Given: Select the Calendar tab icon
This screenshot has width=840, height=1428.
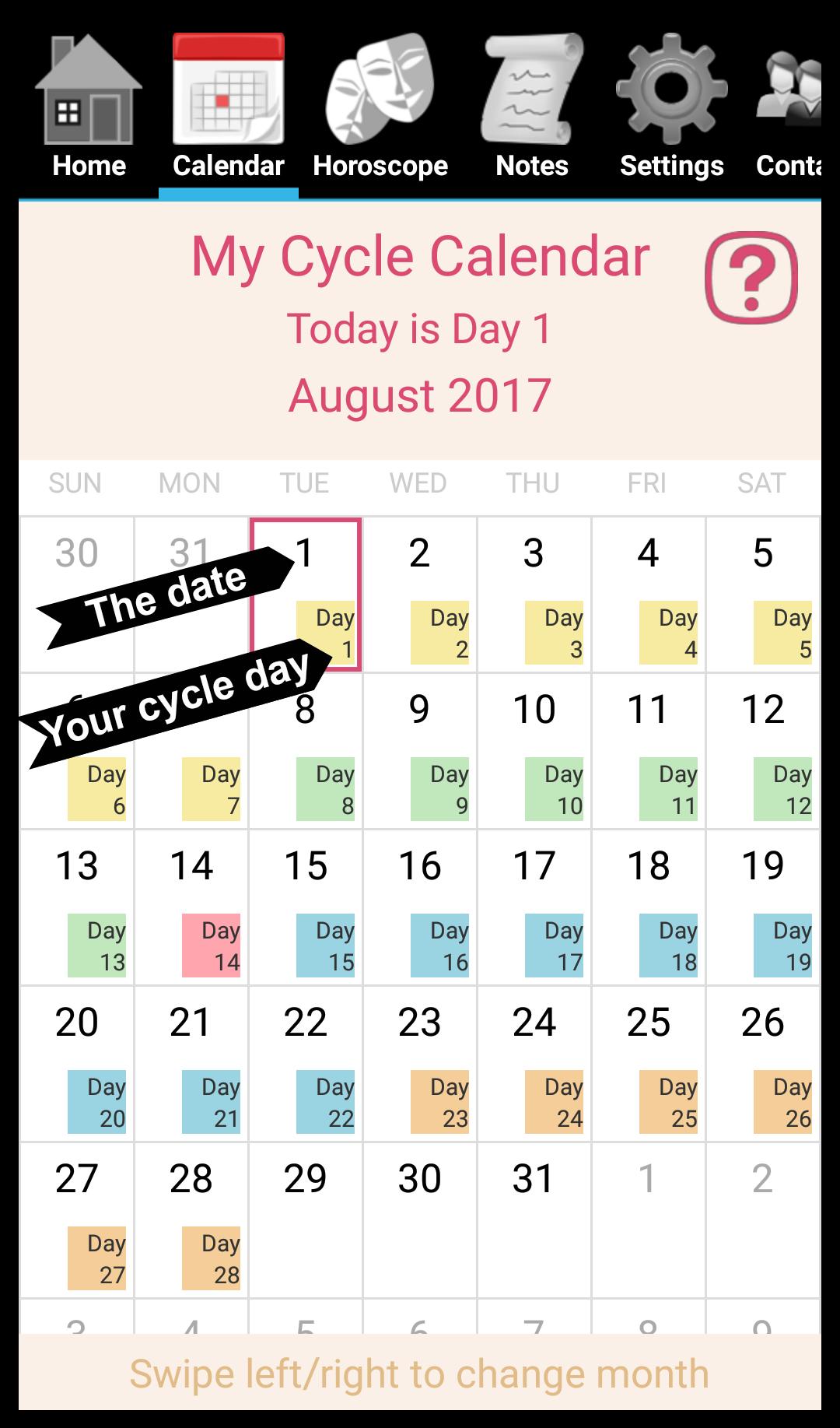Looking at the screenshot, I should tap(227, 89).
